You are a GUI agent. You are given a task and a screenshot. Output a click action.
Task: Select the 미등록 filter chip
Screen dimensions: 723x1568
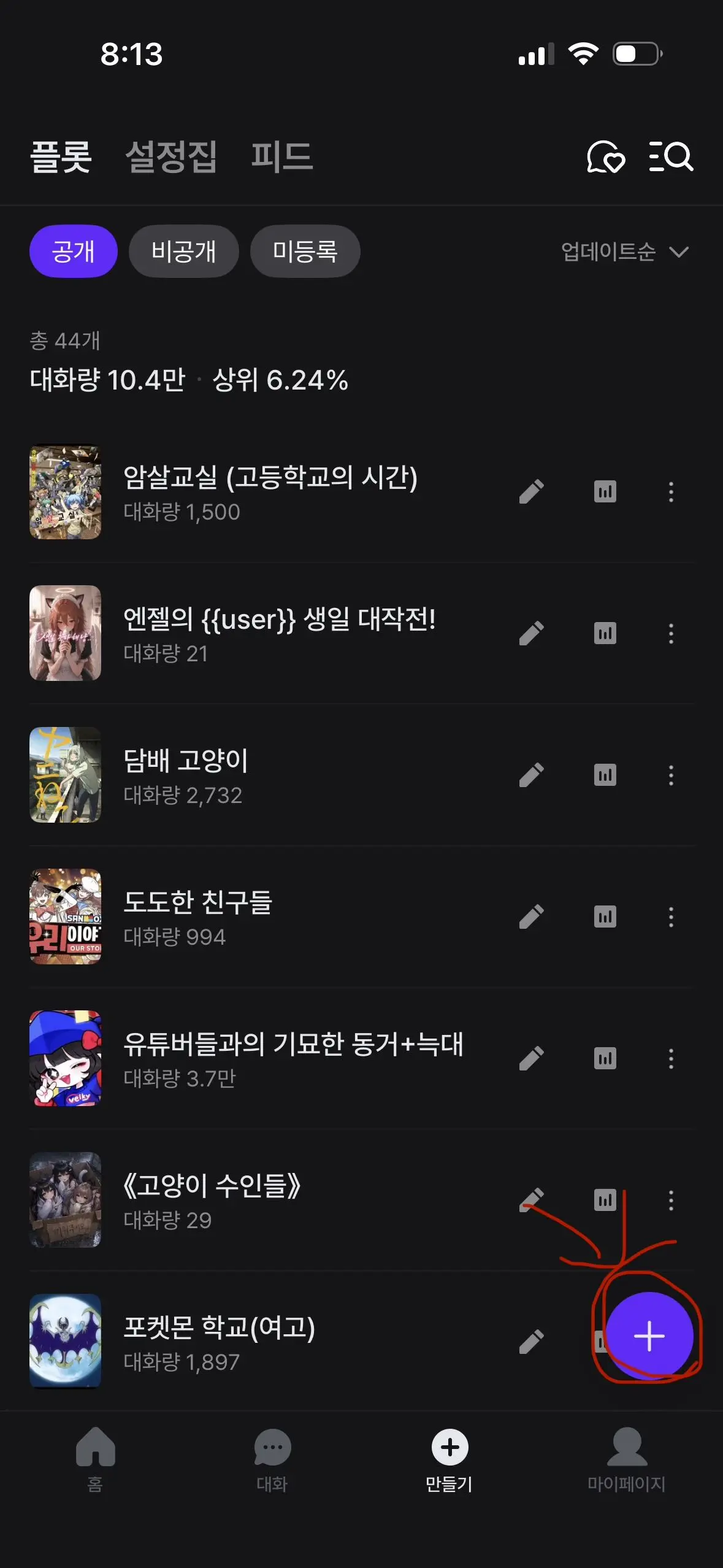click(305, 252)
